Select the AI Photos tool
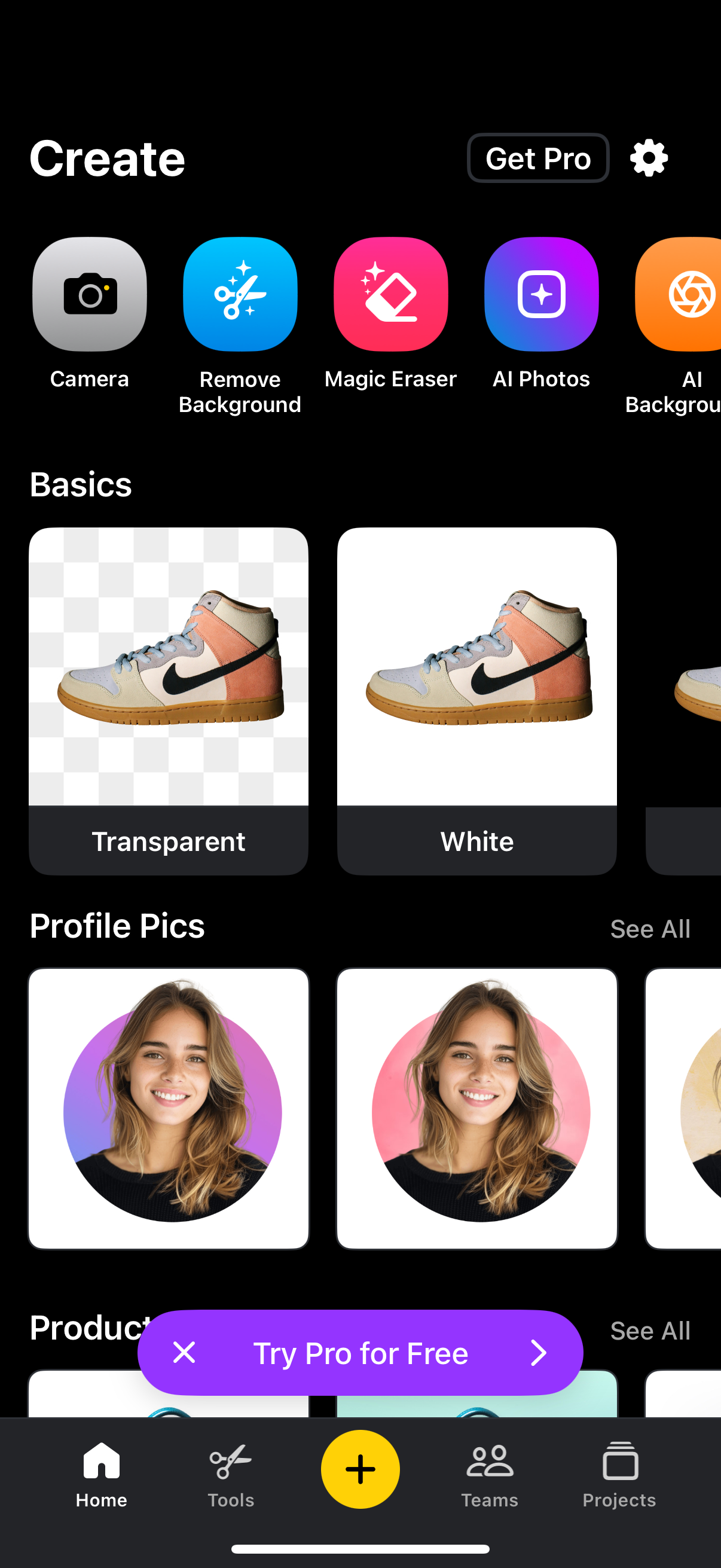This screenshot has height=1568, width=721. [540, 295]
